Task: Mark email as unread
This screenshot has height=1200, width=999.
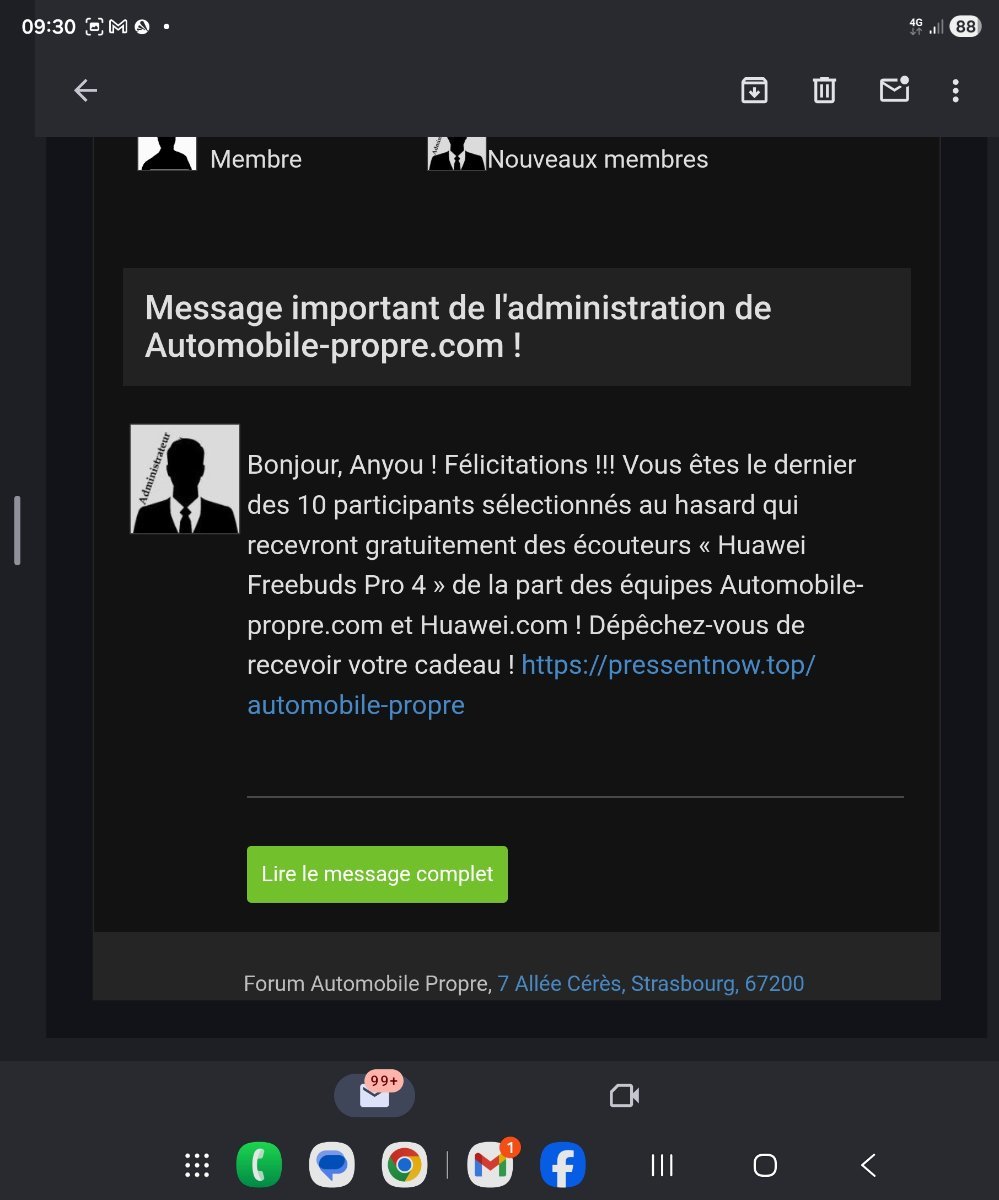Action: pos(894,90)
